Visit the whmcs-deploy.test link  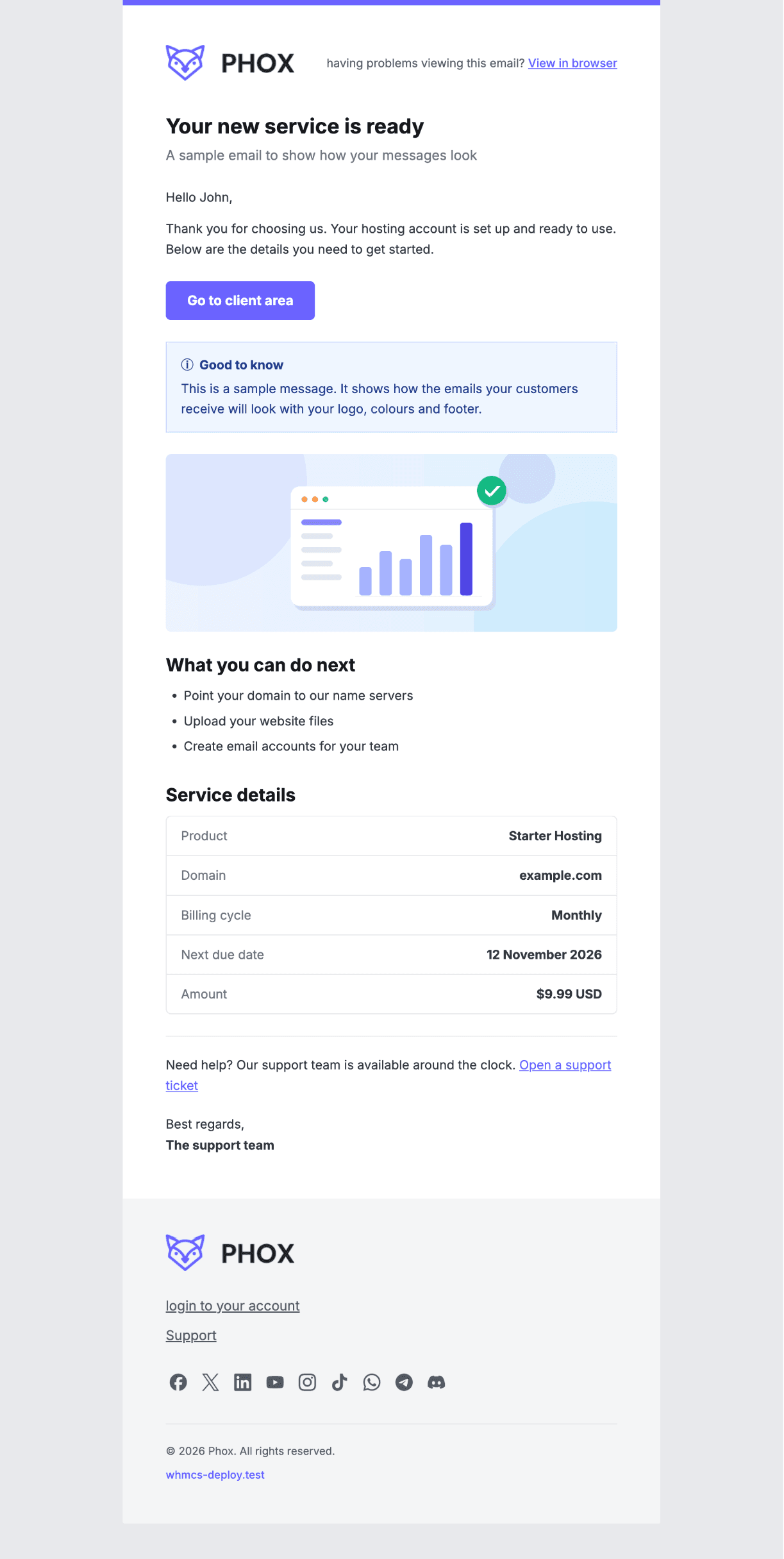click(215, 1474)
